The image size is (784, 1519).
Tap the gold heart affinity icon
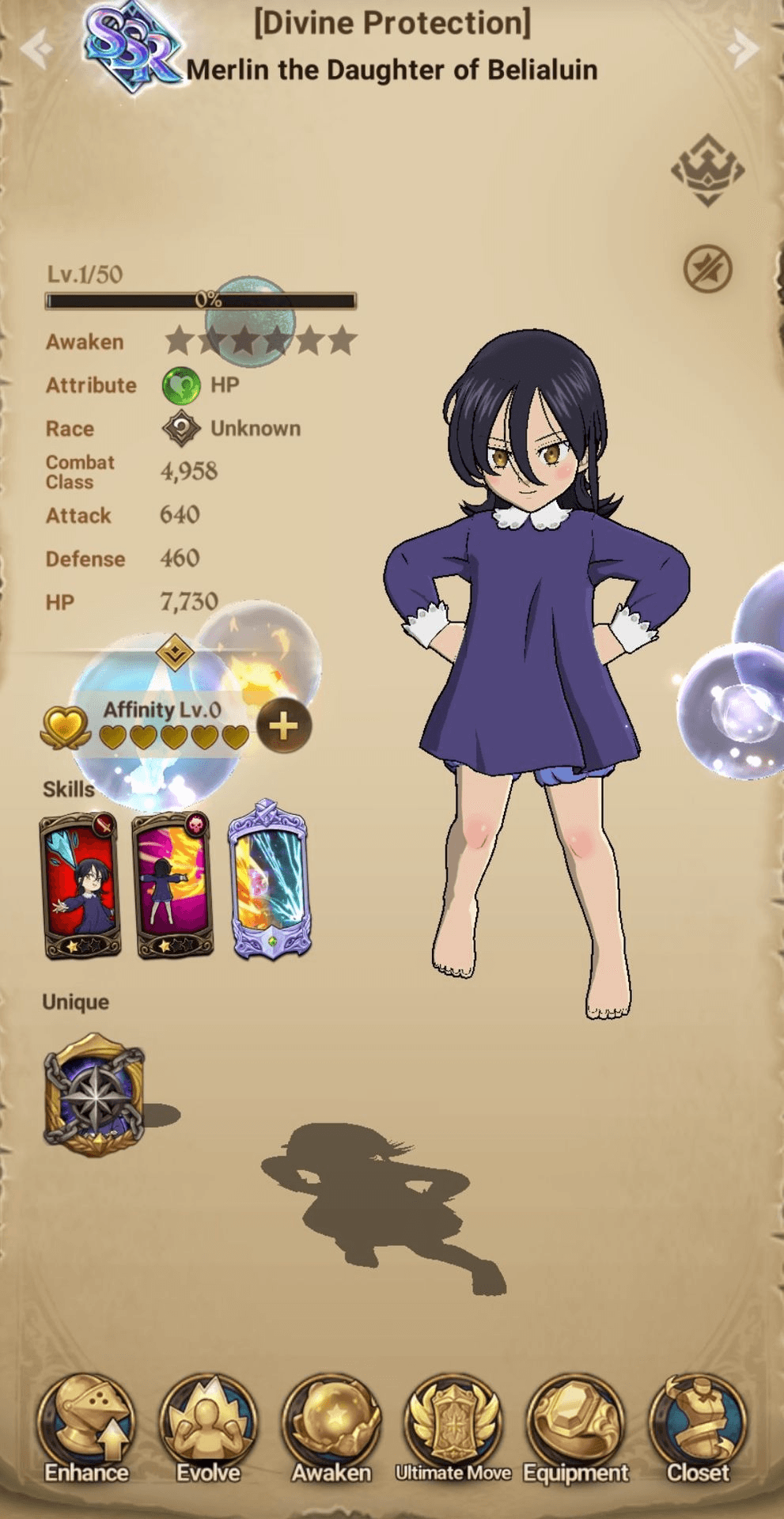(66, 728)
